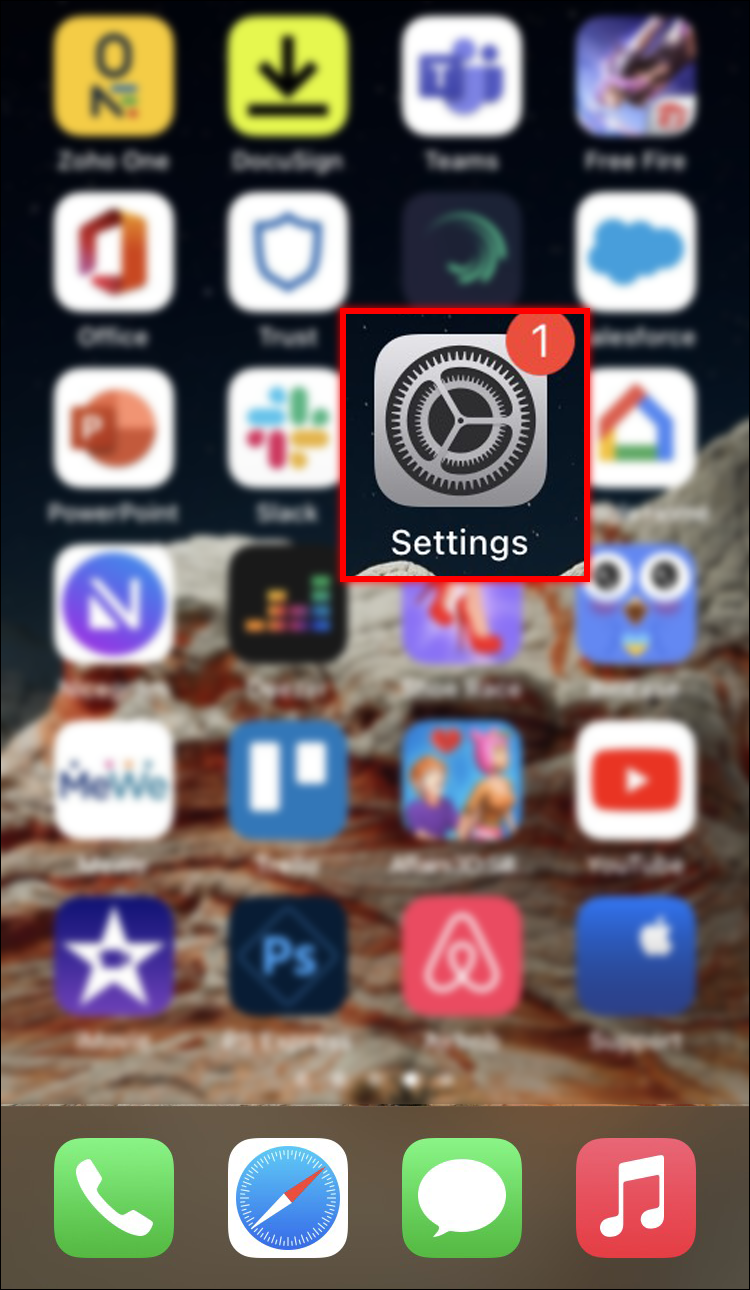Open the Office app
750x1290 pixels.
[x=114, y=252]
